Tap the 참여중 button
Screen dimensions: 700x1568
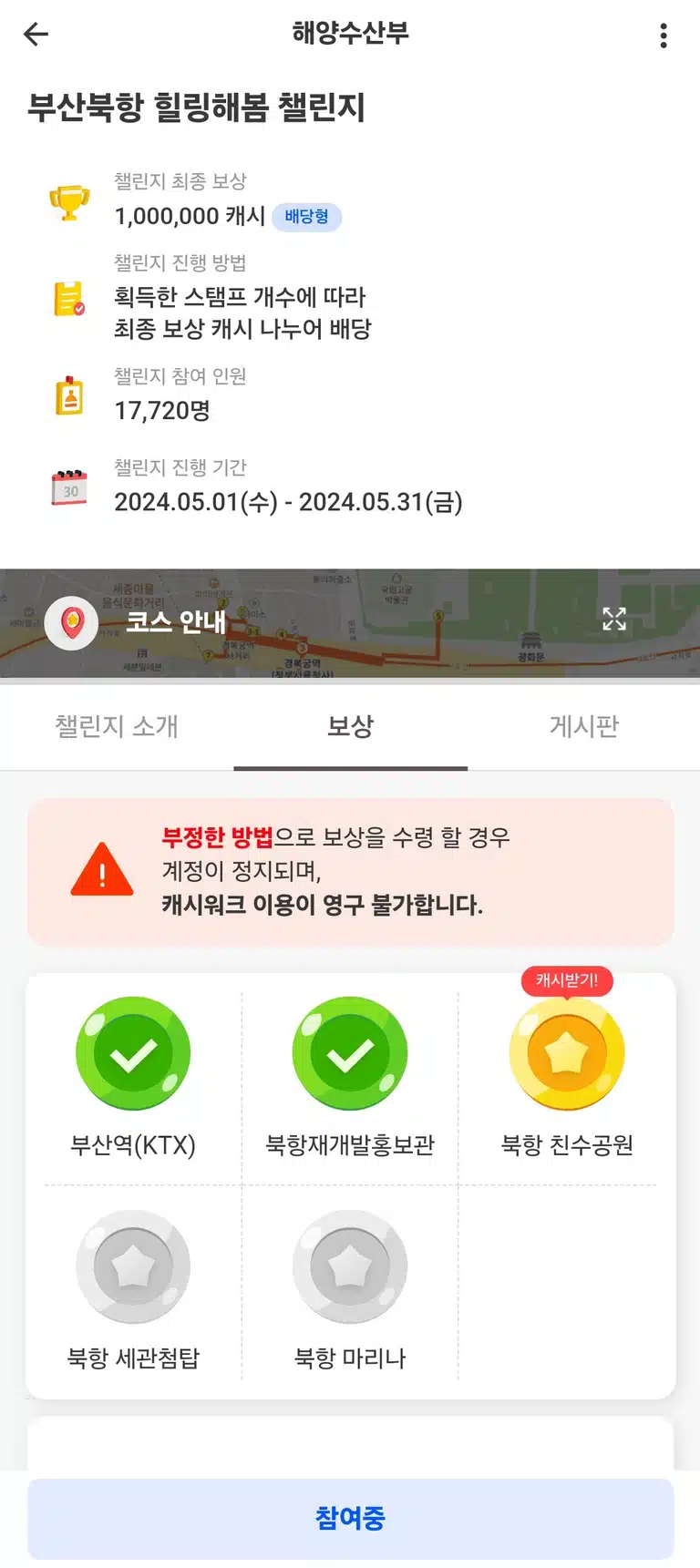(351, 1518)
